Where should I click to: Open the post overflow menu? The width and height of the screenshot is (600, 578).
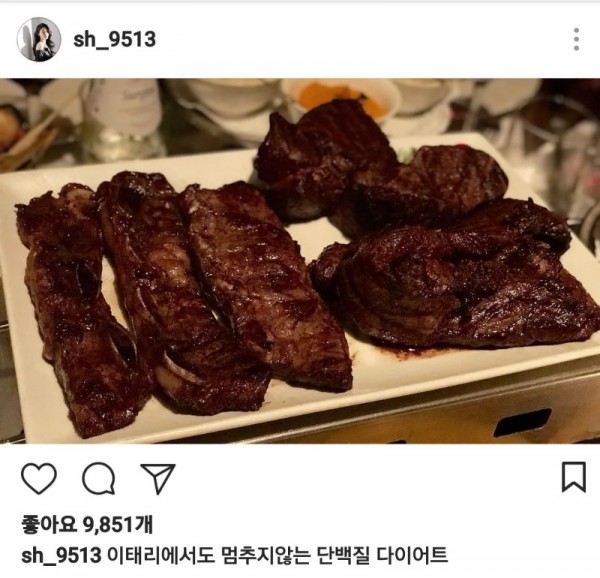pyautogui.click(x=575, y=39)
